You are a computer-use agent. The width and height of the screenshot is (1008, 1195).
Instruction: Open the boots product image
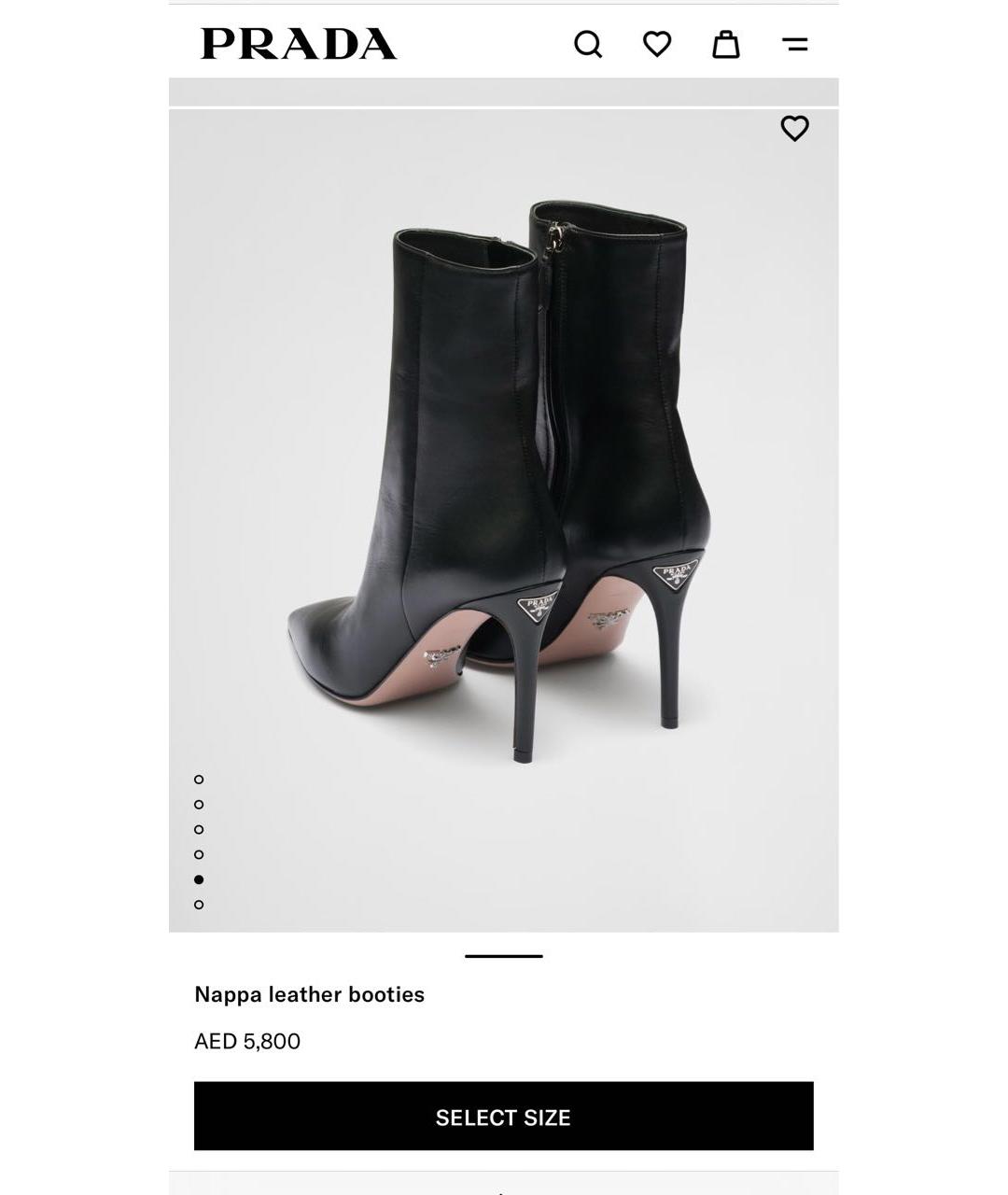504,485
